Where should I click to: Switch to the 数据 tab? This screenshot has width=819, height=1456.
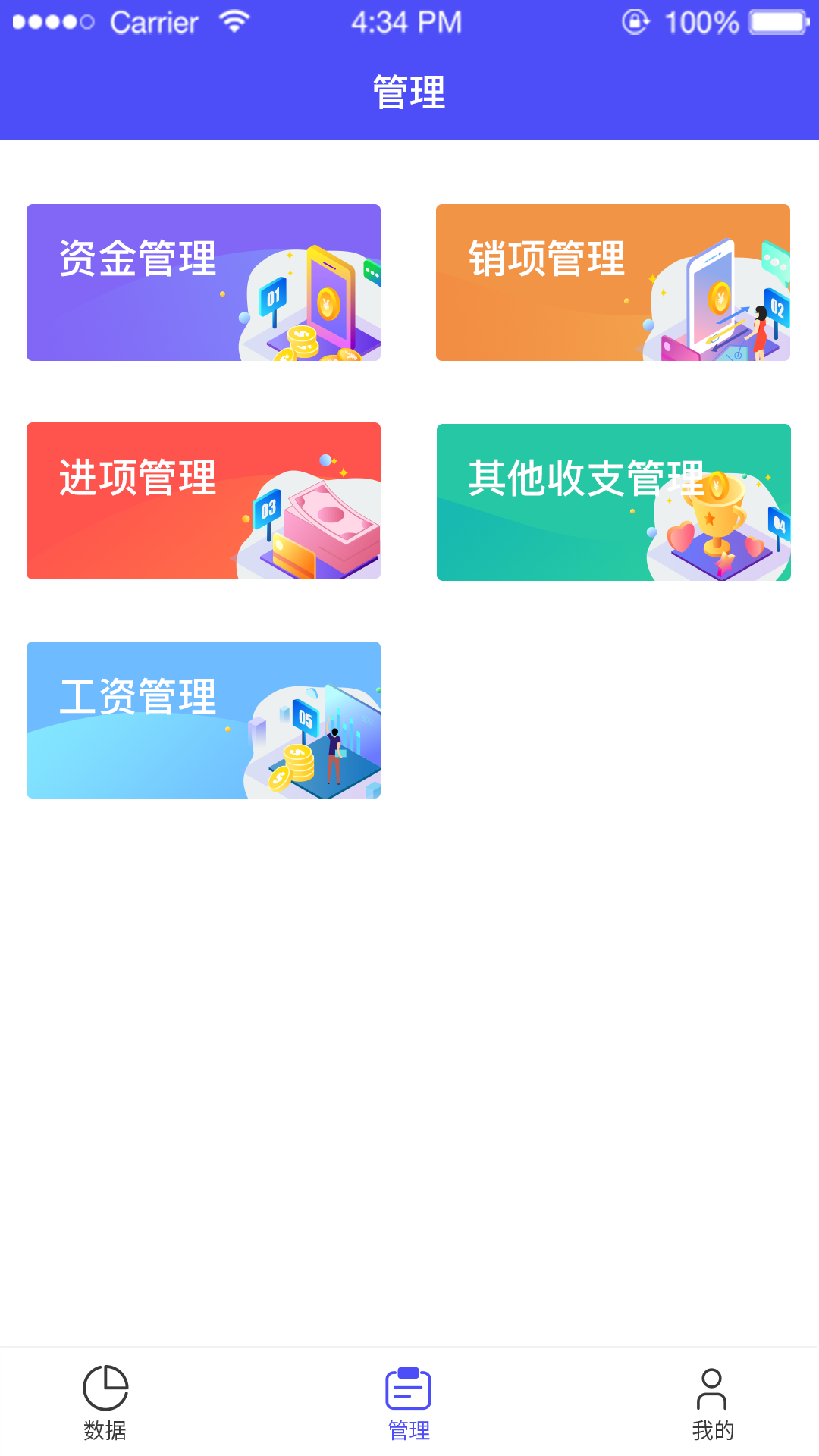click(105, 1402)
